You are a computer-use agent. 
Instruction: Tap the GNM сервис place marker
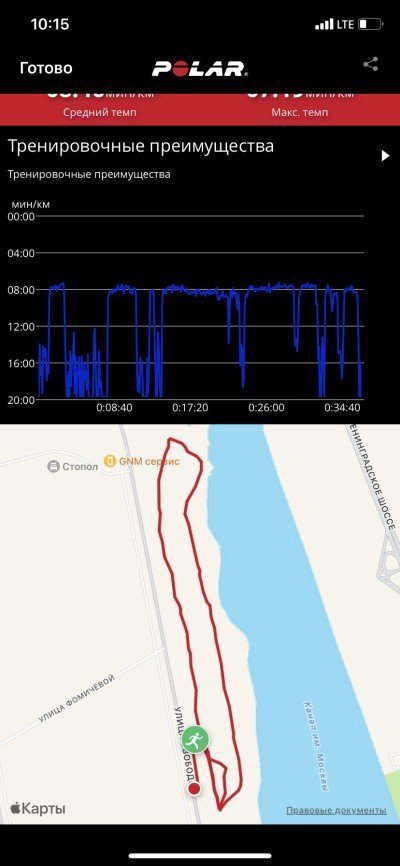(x=110, y=461)
